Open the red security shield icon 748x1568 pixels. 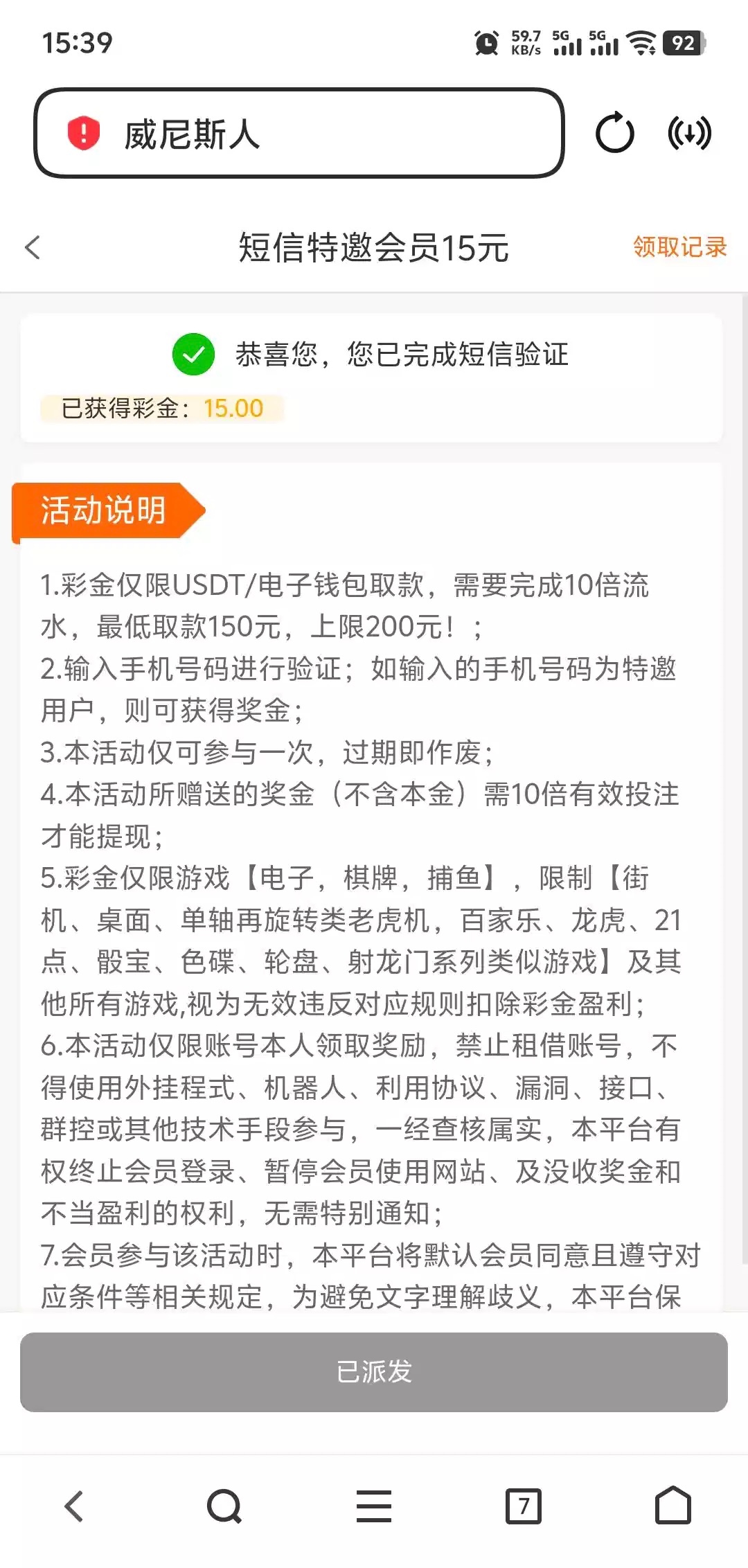(x=83, y=133)
